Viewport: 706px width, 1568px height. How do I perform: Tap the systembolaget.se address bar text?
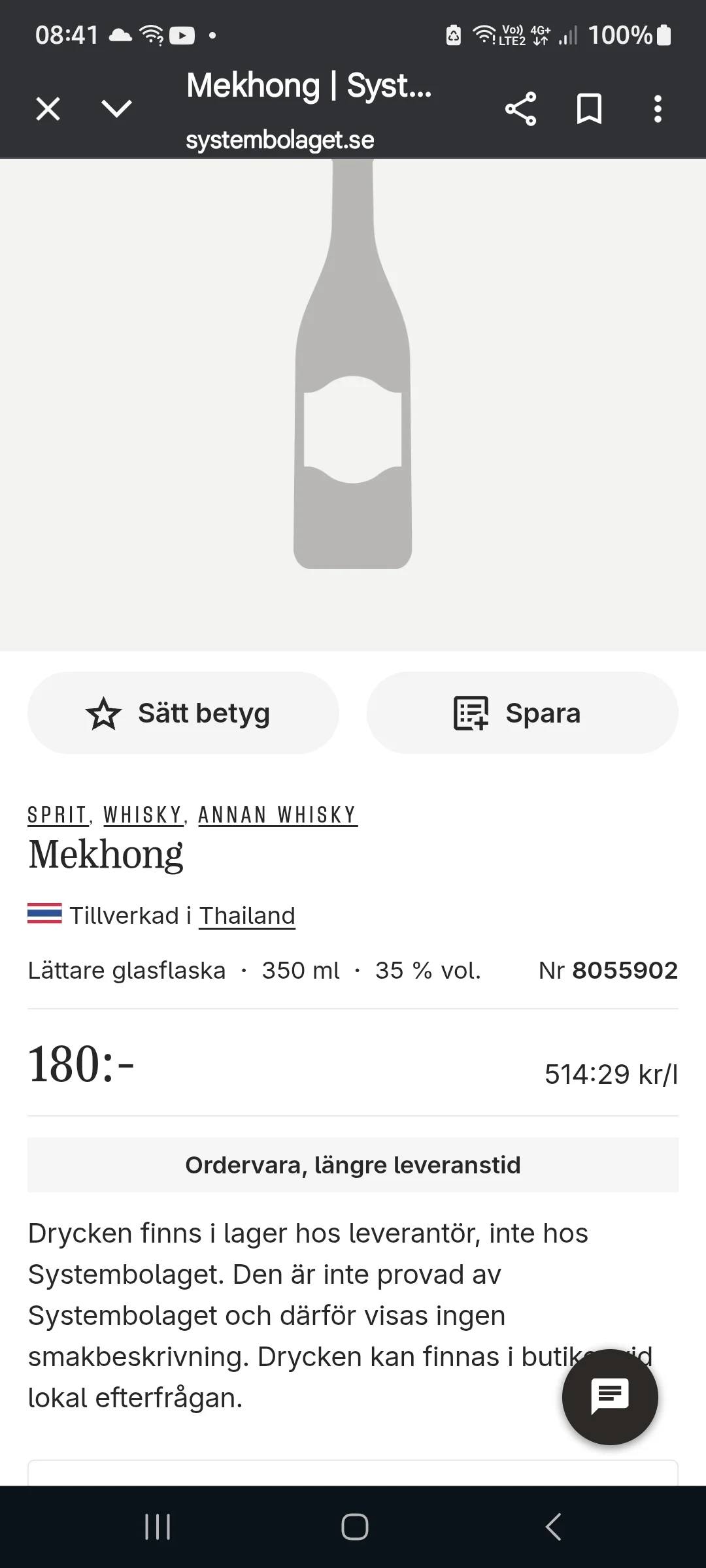coord(279,139)
